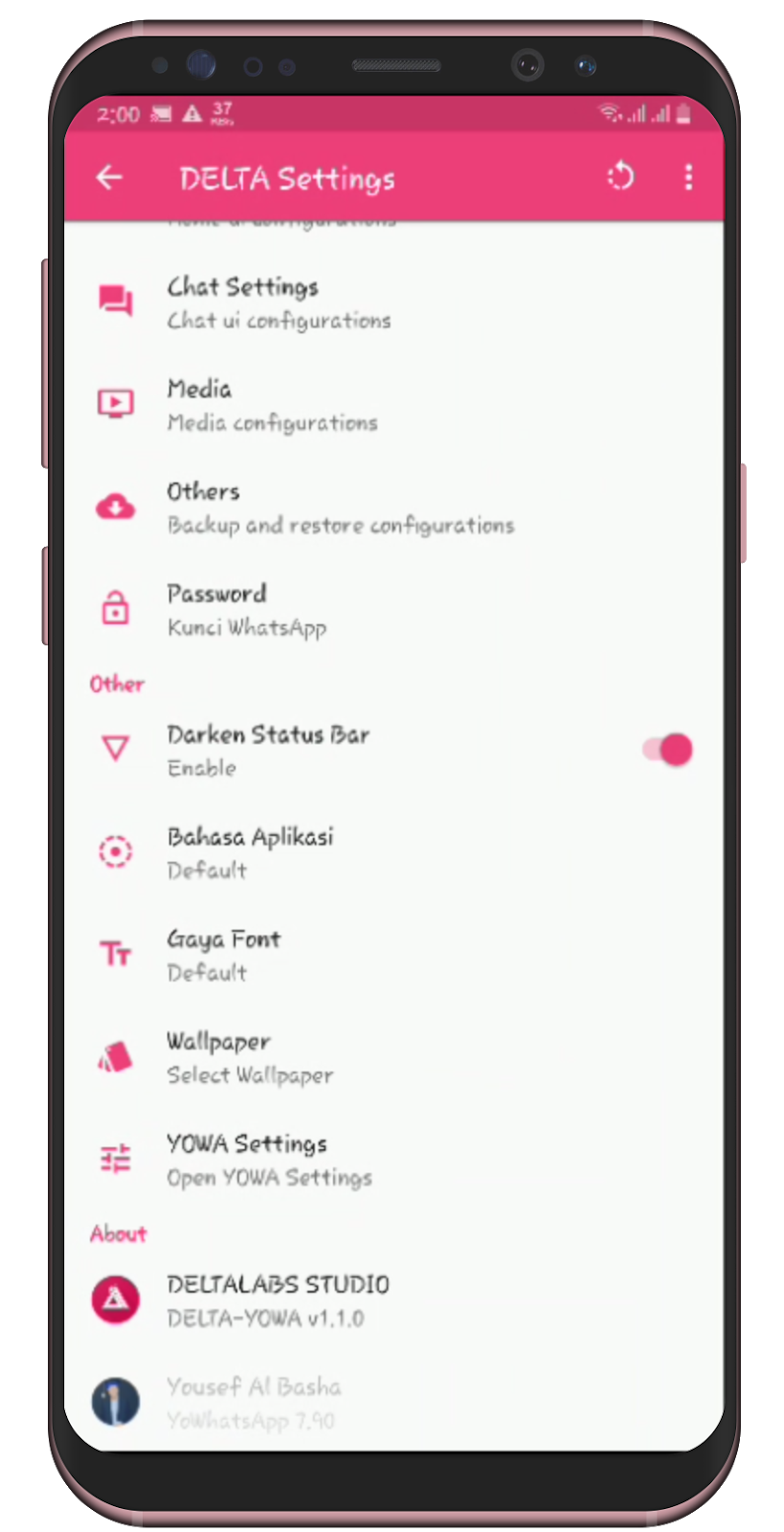The width and height of the screenshot is (784, 1532).
Task: Open Media configurations
Action: 393,405
